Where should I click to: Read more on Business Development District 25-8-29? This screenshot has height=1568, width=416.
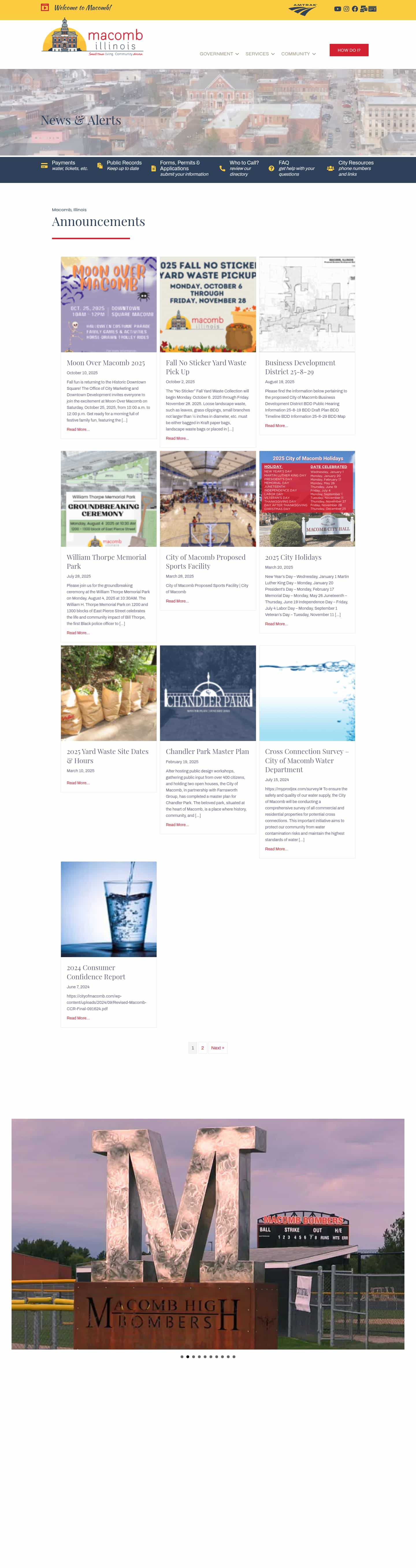click(x=276, y=426)
